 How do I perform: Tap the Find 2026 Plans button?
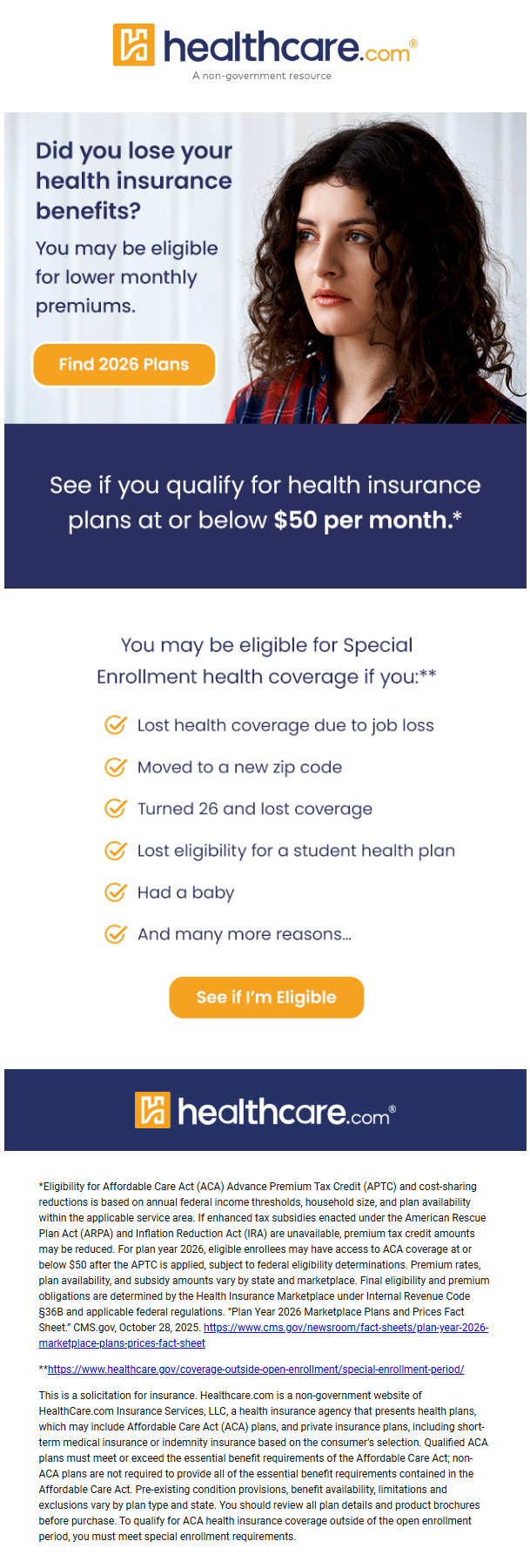coord(124,365)
